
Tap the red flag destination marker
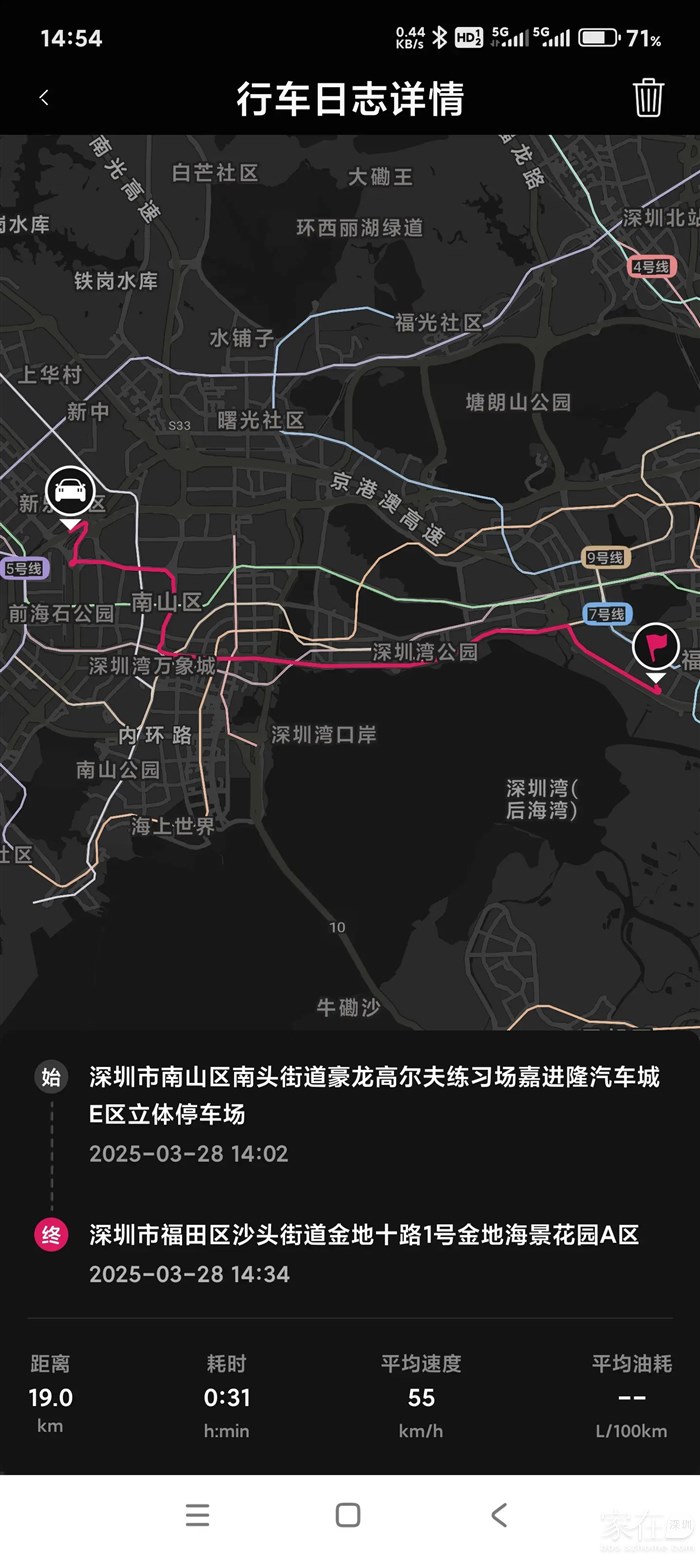pos(655,647)
